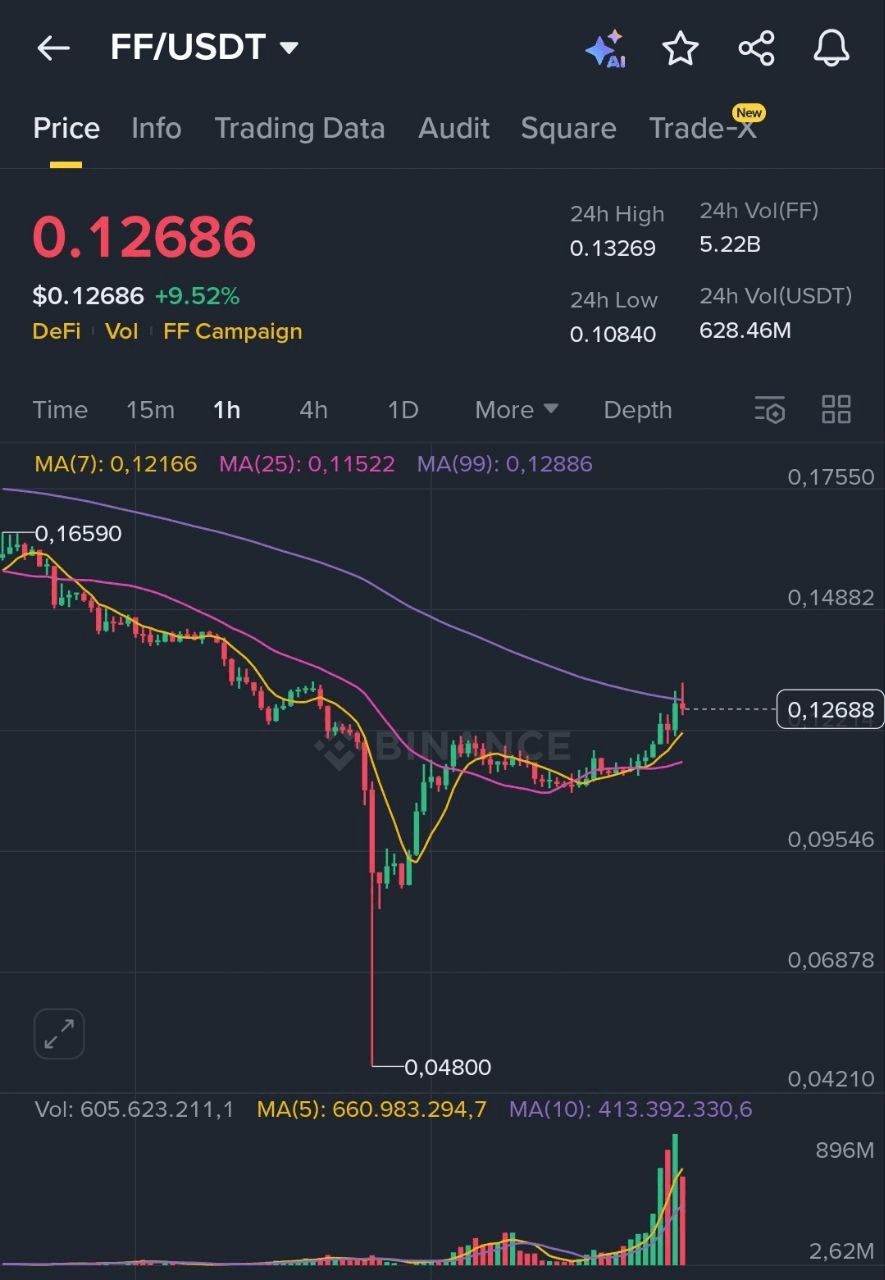Tap the DeFi tag

tap(56, 332)
